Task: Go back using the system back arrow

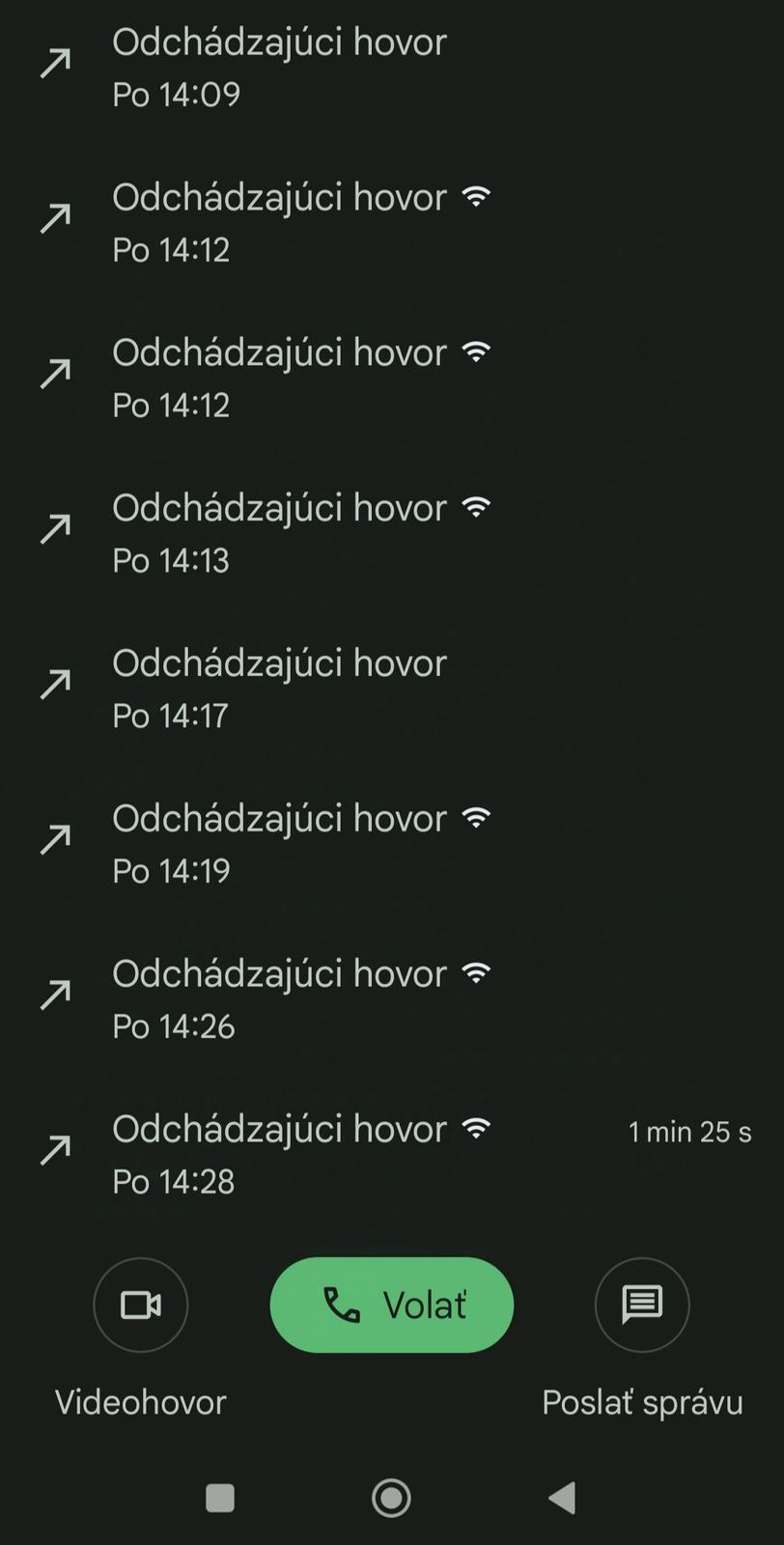Action: pos(562,1498)
